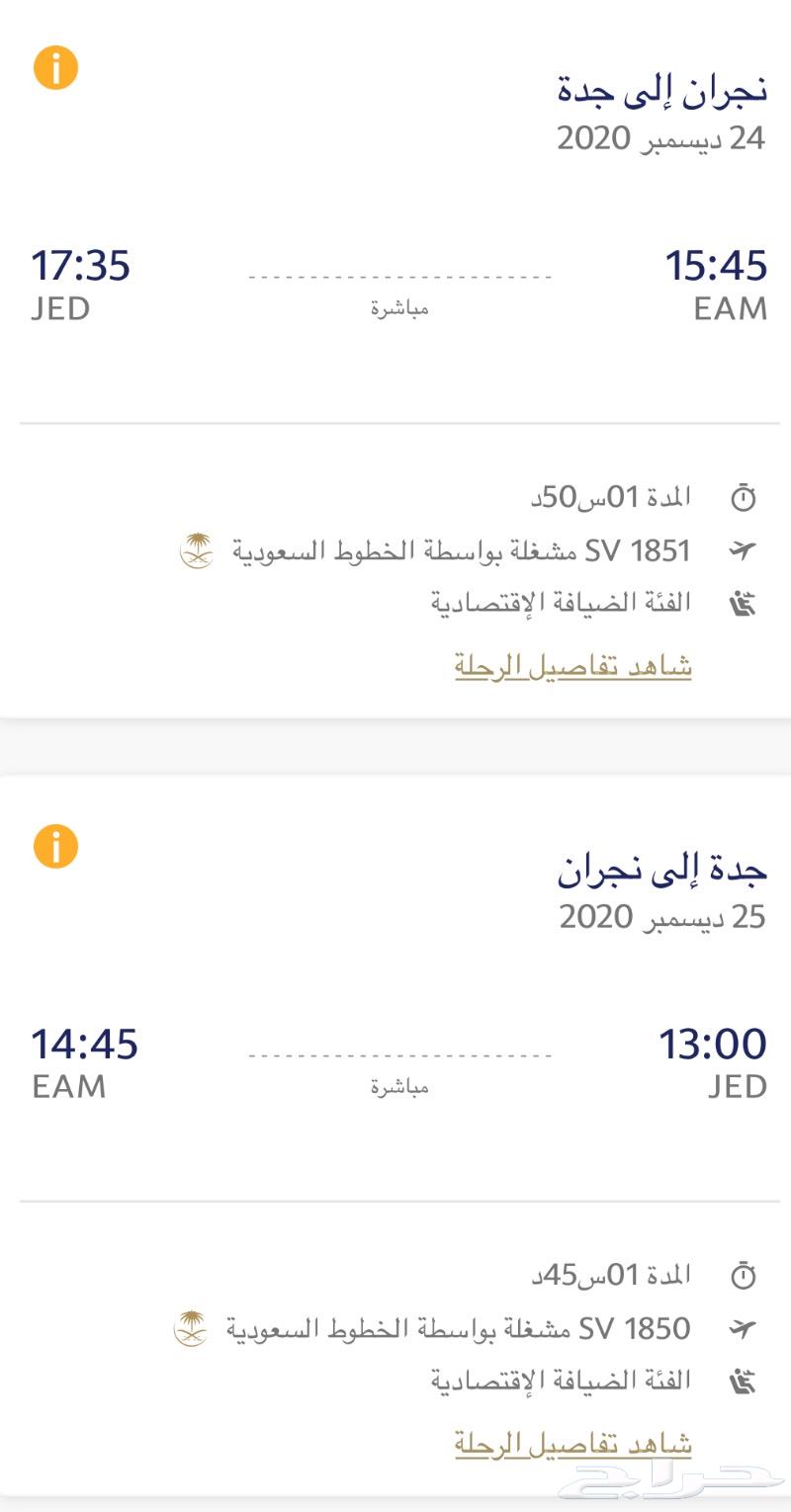791x1512 pixels.
Task: View flight details for flight SV 1850
Action: 572,1444
